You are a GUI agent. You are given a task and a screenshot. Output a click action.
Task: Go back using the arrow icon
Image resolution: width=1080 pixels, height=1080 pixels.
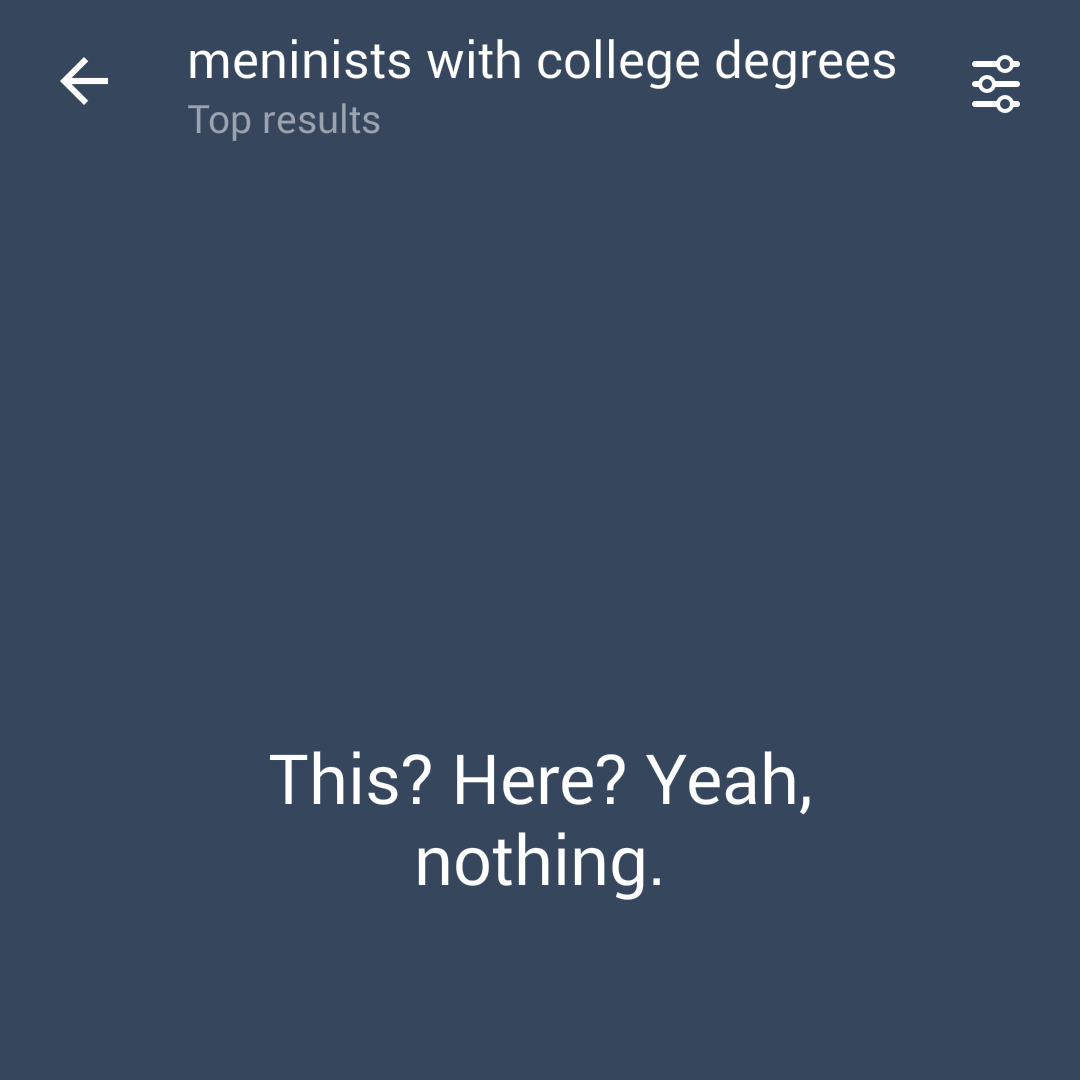[84, 81]
